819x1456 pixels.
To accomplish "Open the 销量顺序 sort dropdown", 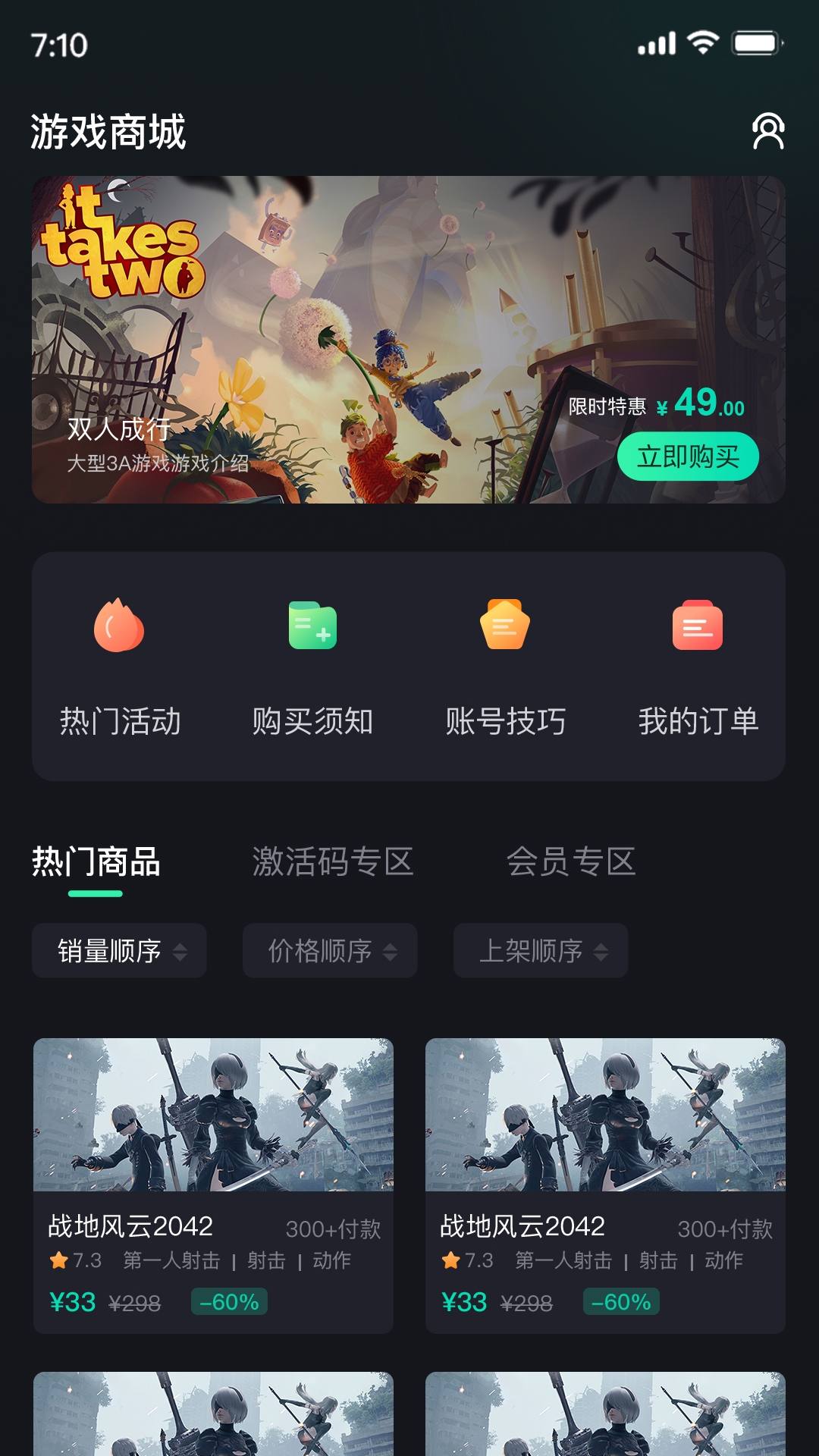I will [118, 950].
